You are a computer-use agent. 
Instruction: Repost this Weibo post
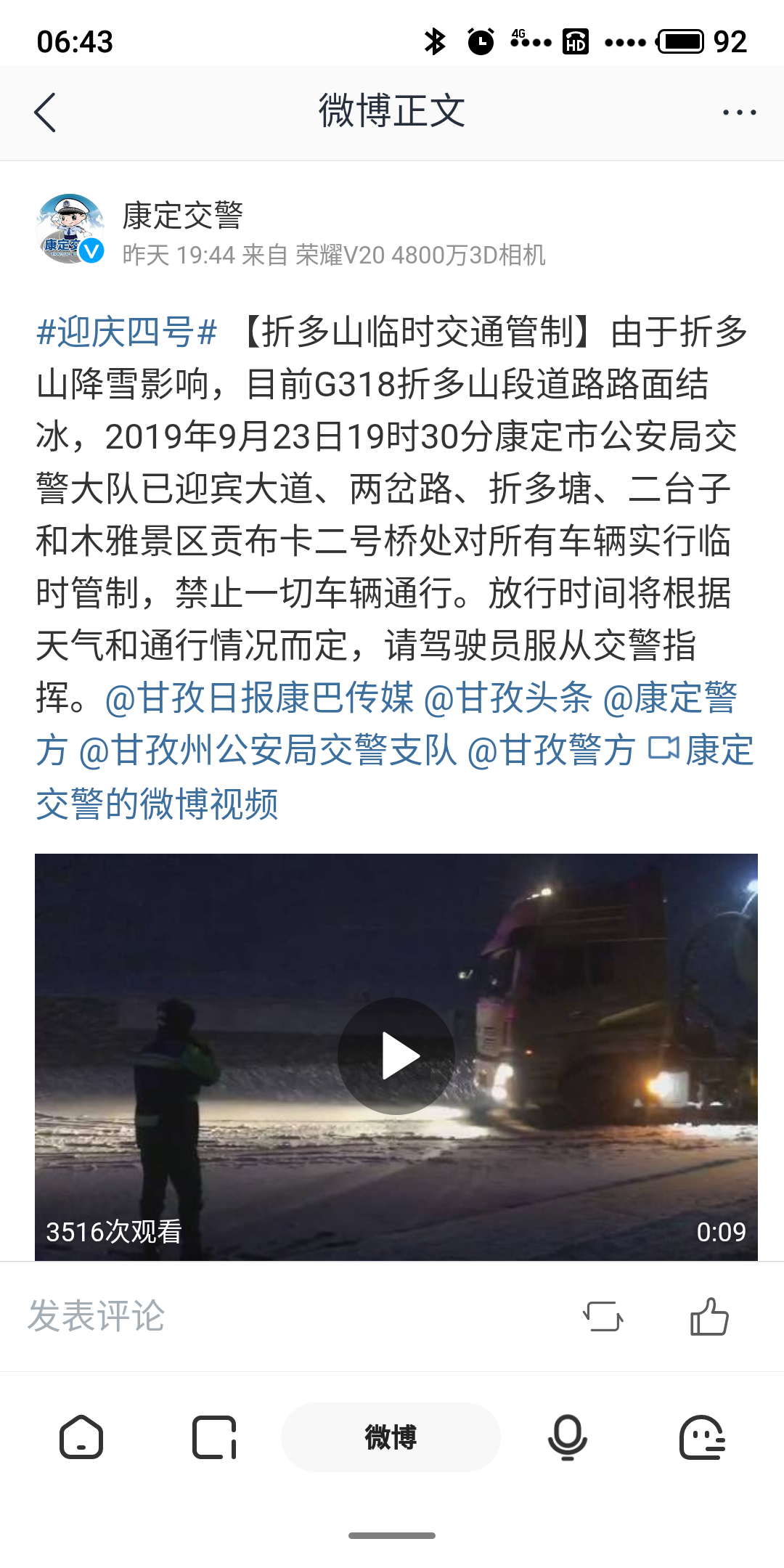603,1316
